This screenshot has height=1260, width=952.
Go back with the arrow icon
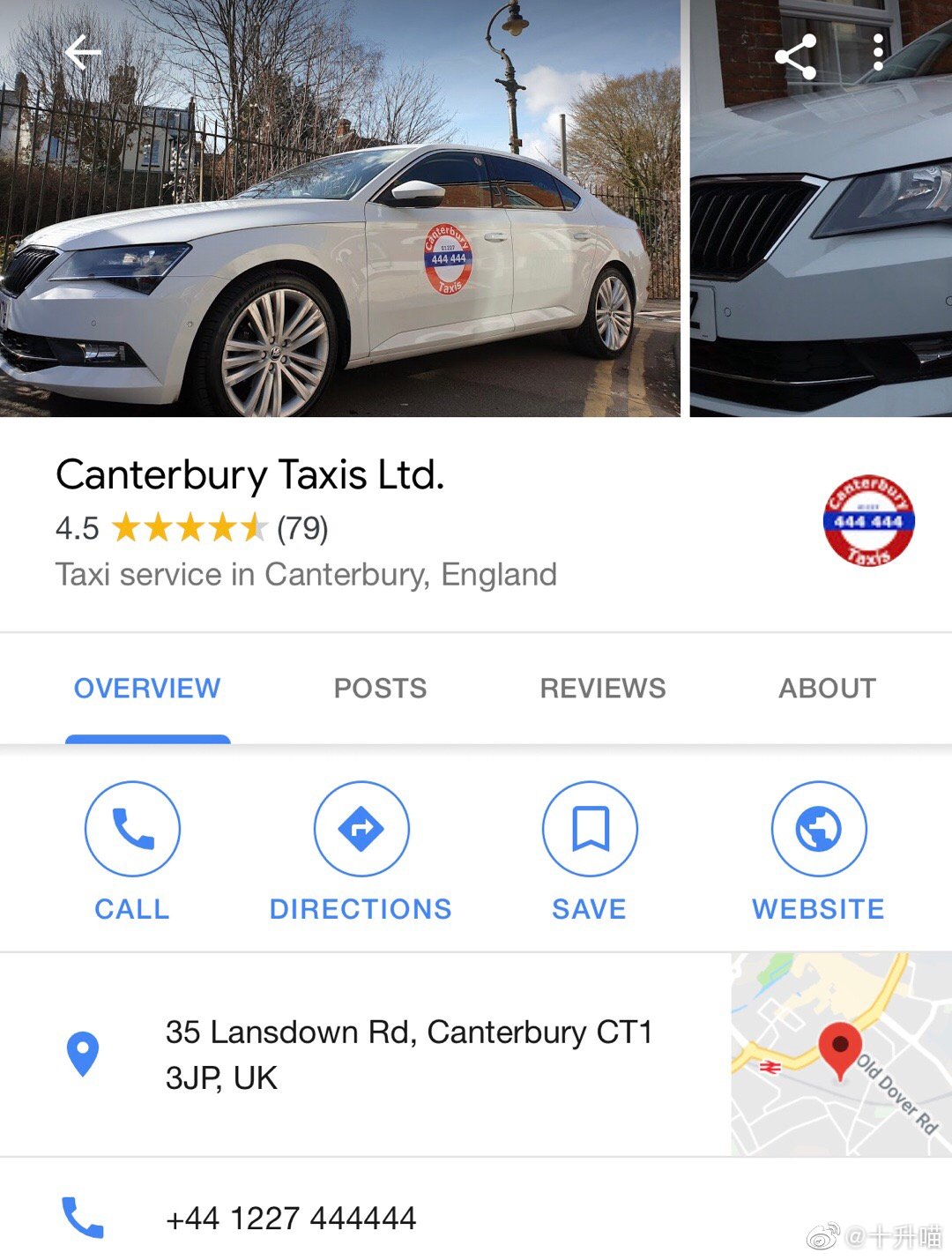coord(83,53)
